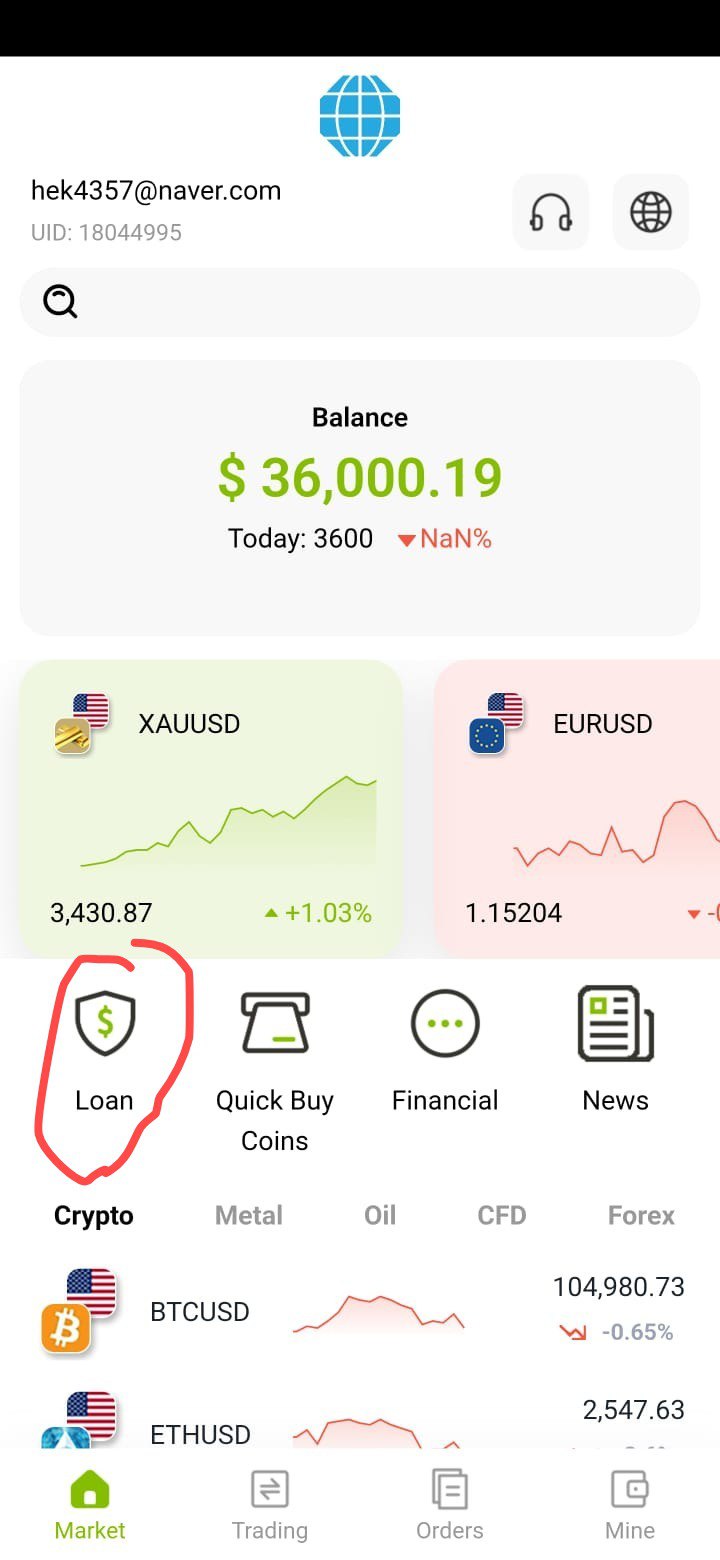Screen dimensions: 720x1560
Task: Tap the search field
Action: click(360, 301)
